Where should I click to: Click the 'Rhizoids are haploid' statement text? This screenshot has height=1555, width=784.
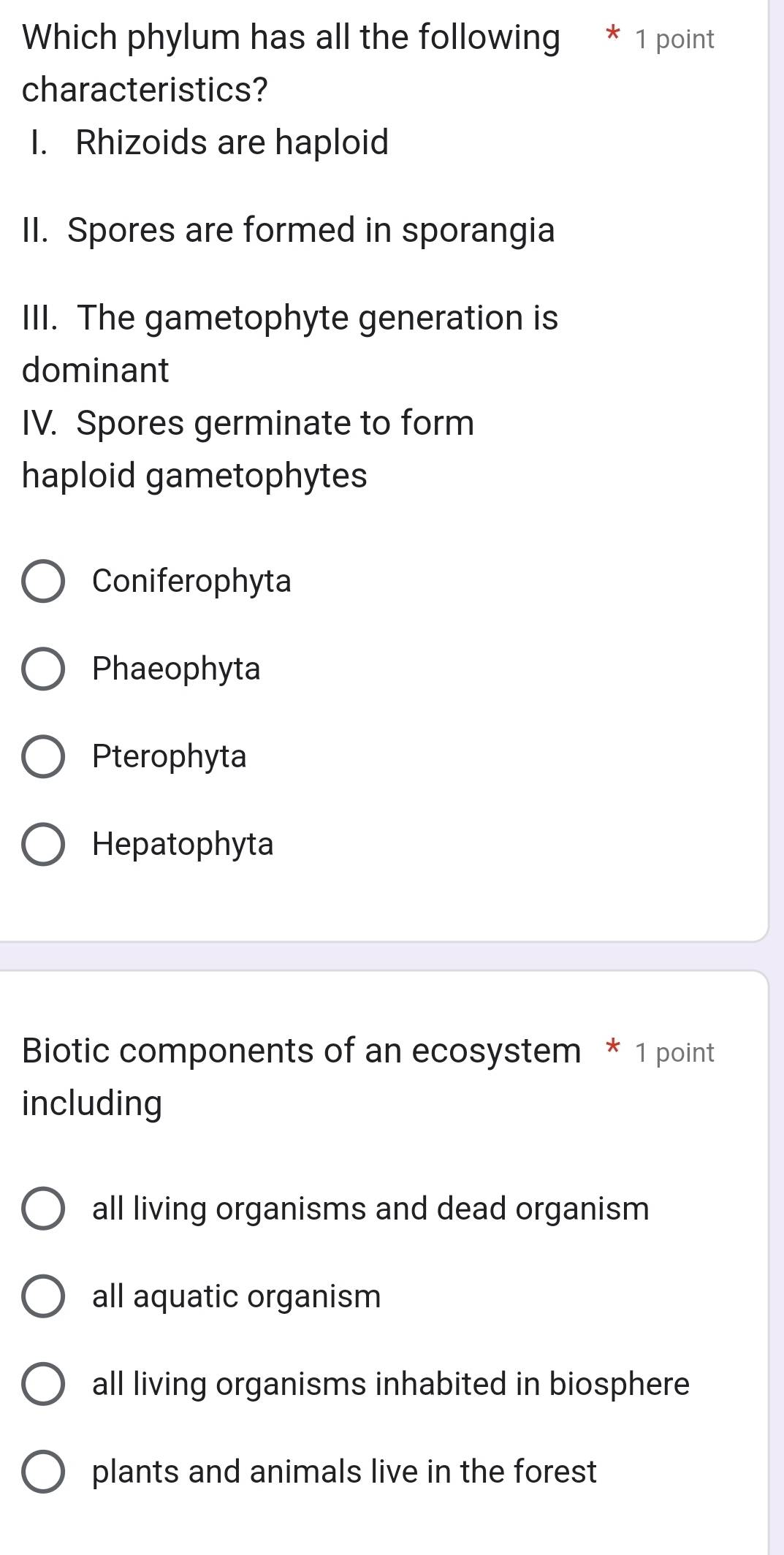click(x=232, y=142)
